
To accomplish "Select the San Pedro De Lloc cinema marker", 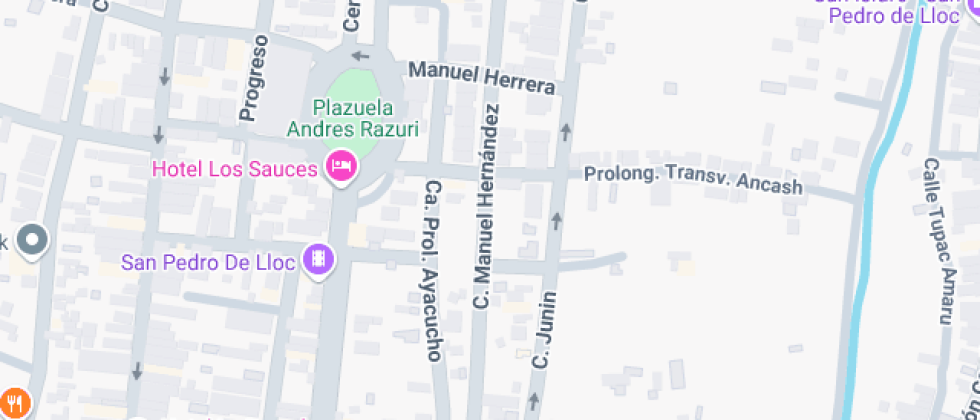I will click(x=320, y=261).
